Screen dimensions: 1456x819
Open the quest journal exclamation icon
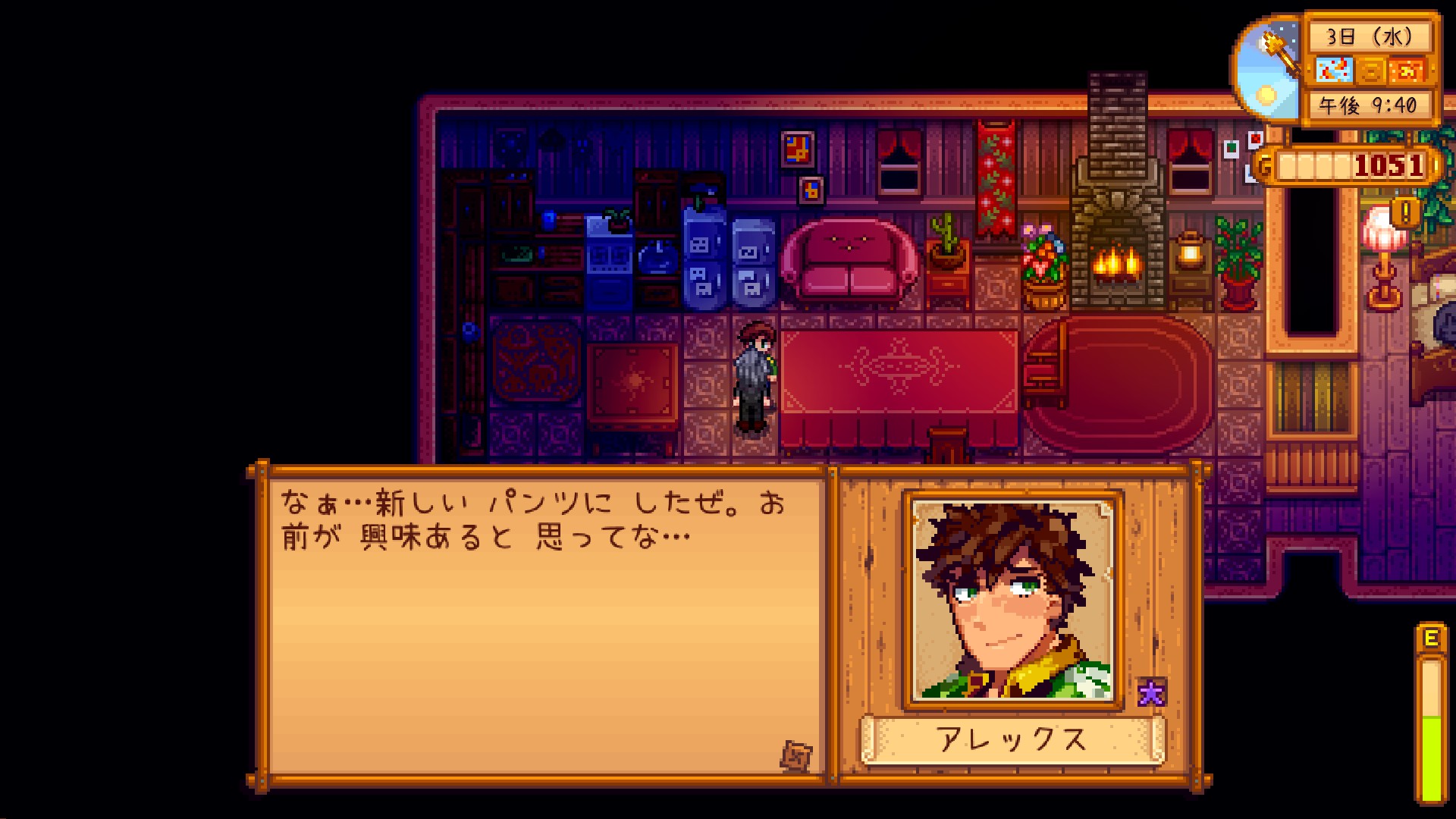tap(1405, 213)
